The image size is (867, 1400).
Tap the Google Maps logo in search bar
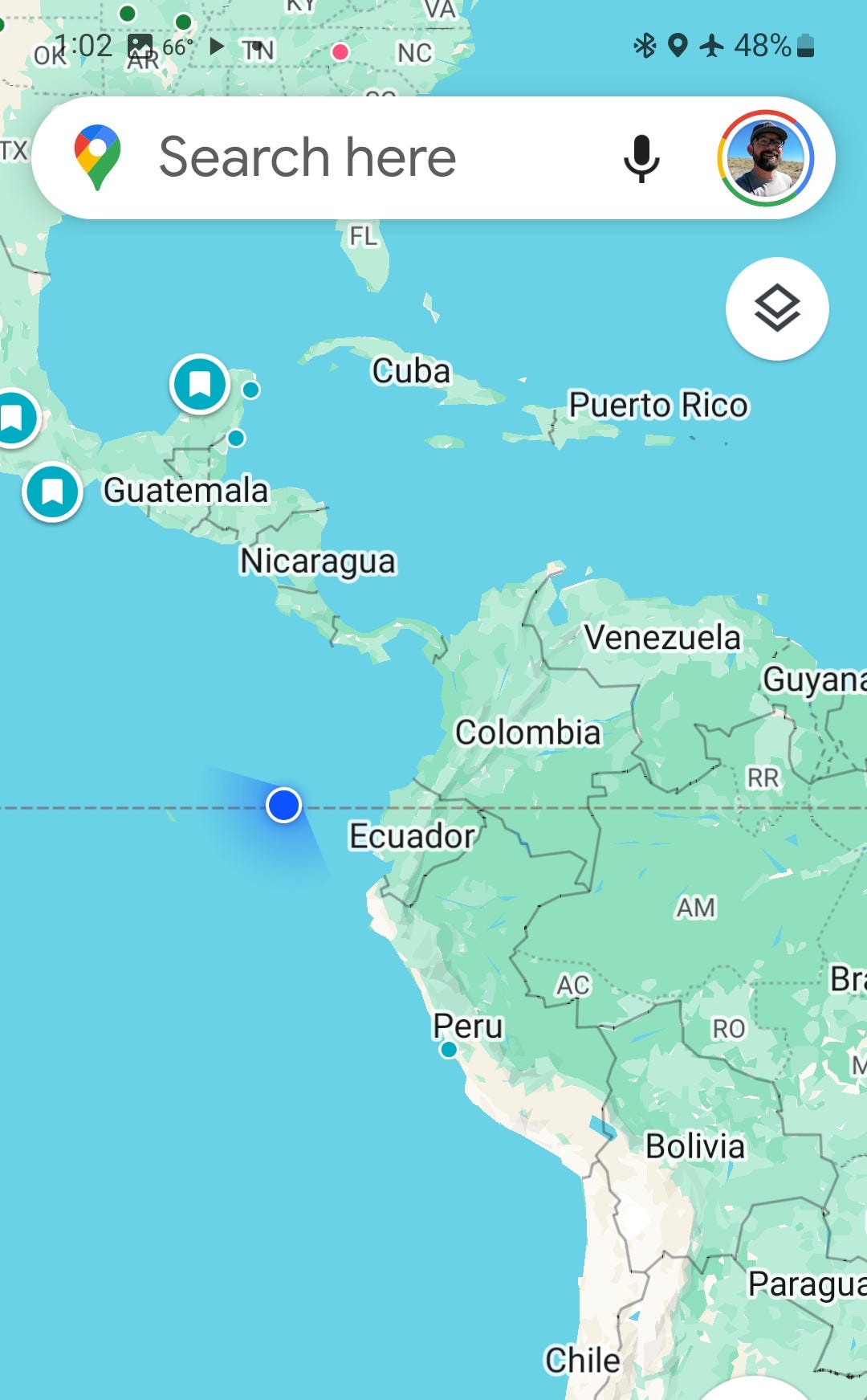click(x=97, y=157)
